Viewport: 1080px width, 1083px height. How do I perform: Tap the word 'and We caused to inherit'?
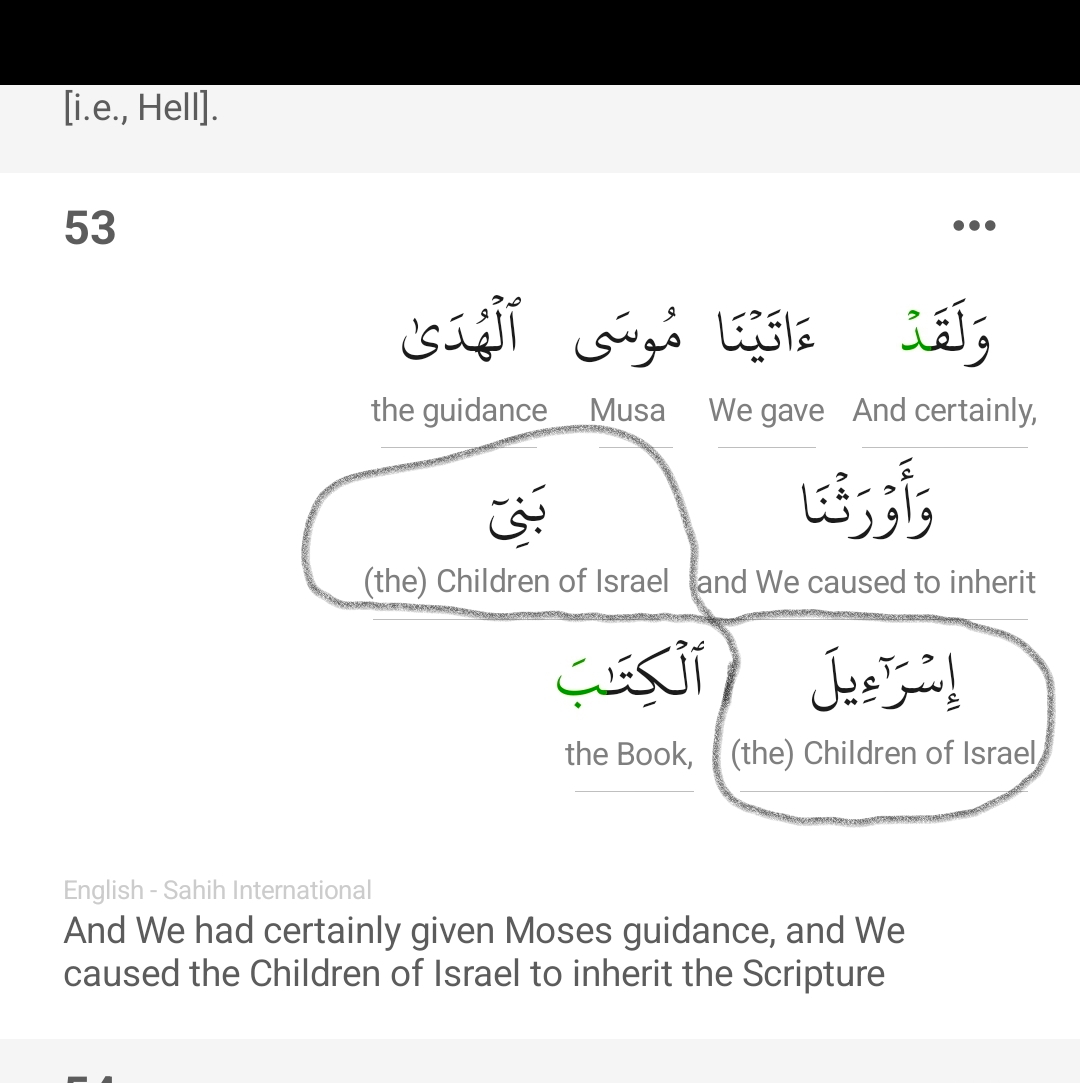click(x=867, y=510)
